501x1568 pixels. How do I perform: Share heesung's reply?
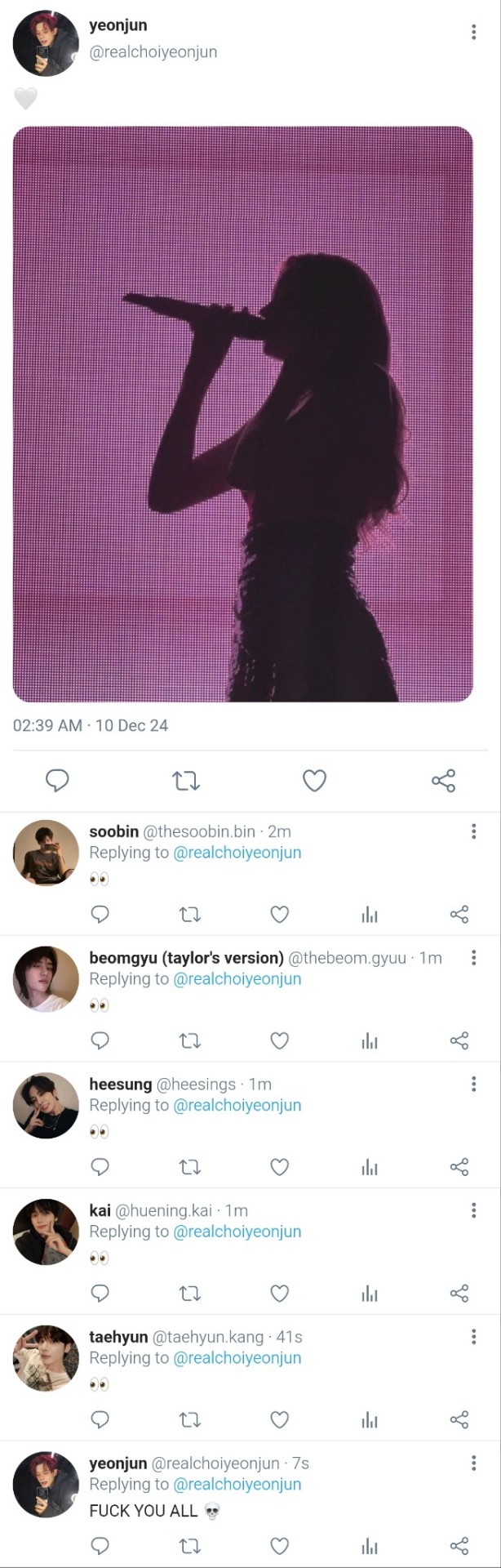coord(459,1167)
